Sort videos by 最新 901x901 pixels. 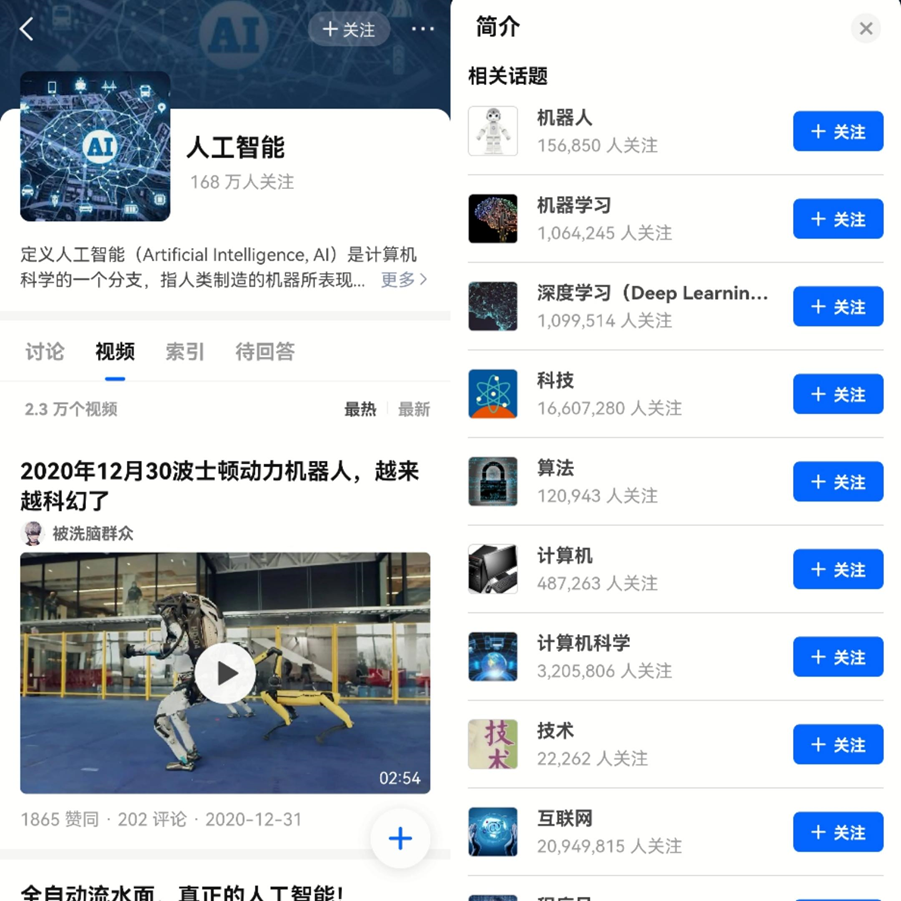tap(414, 409)
